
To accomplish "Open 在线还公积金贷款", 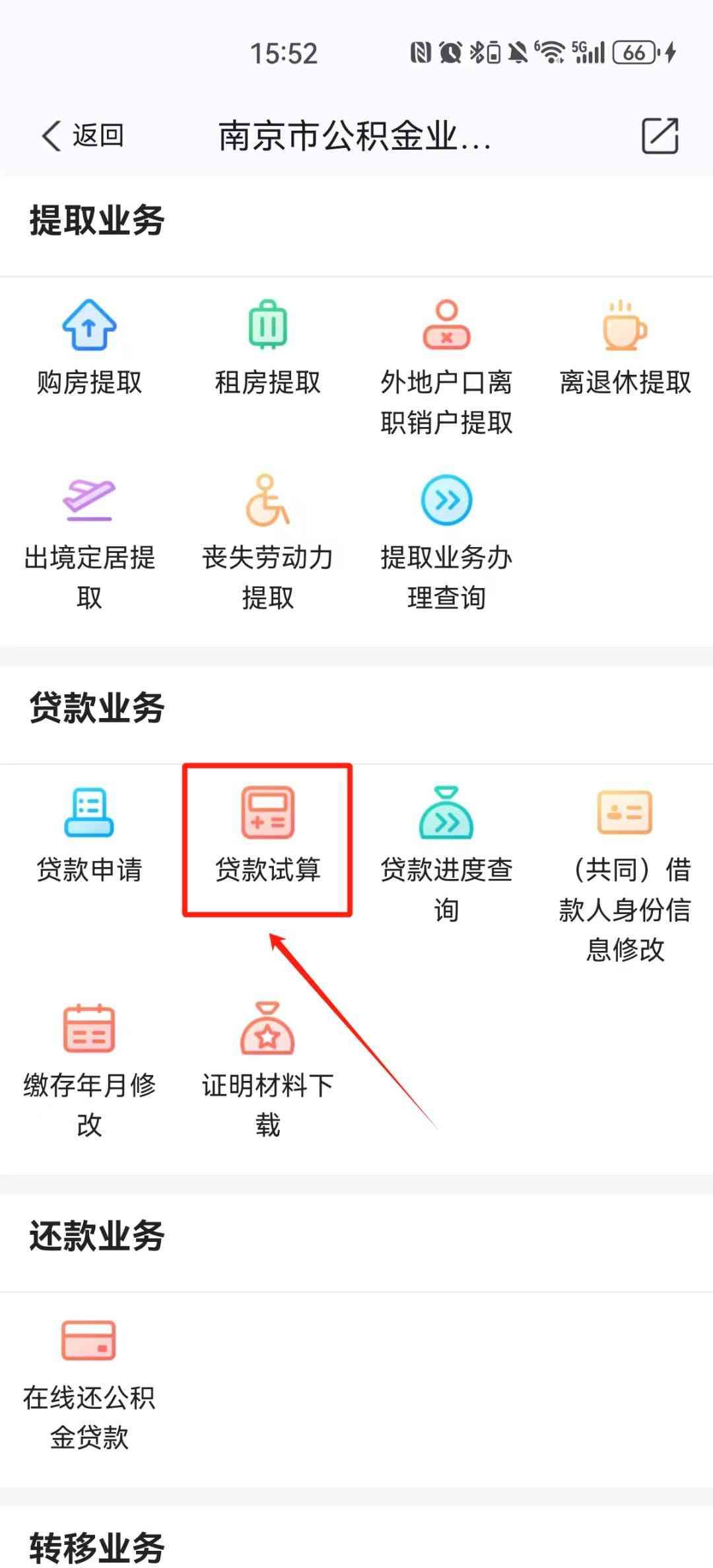I will click(89, 1383).
